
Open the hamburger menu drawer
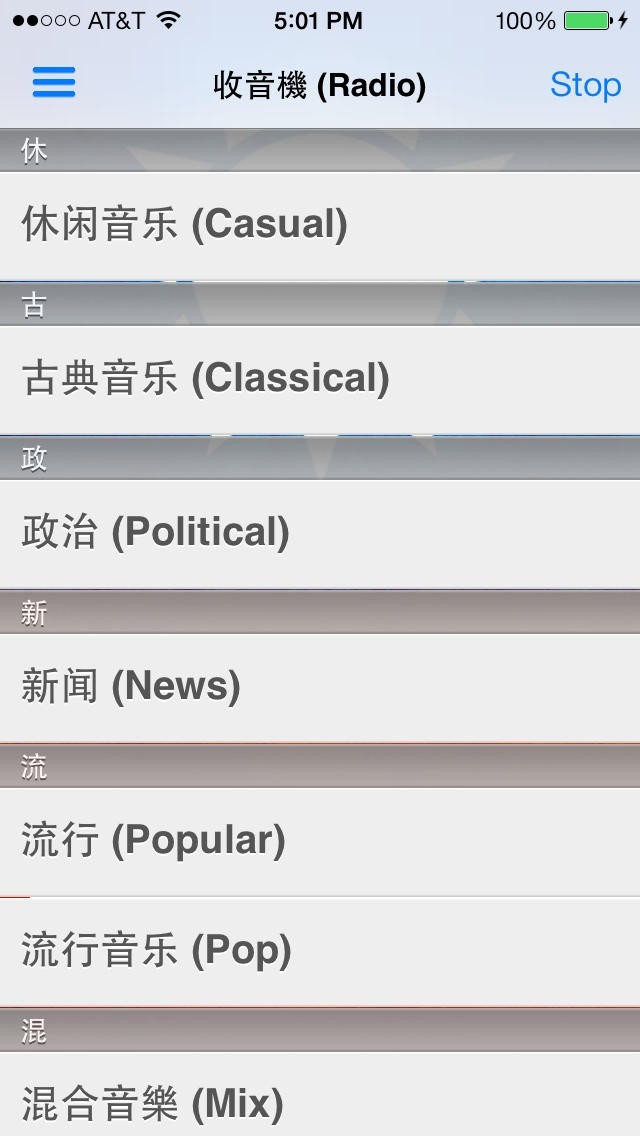54,83
